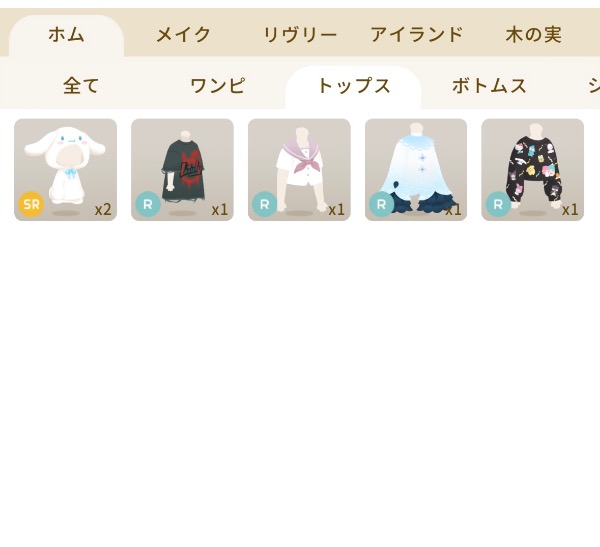The image size is (600, 547).
Task: Select the light blue cape top
Action: (416, 169)
